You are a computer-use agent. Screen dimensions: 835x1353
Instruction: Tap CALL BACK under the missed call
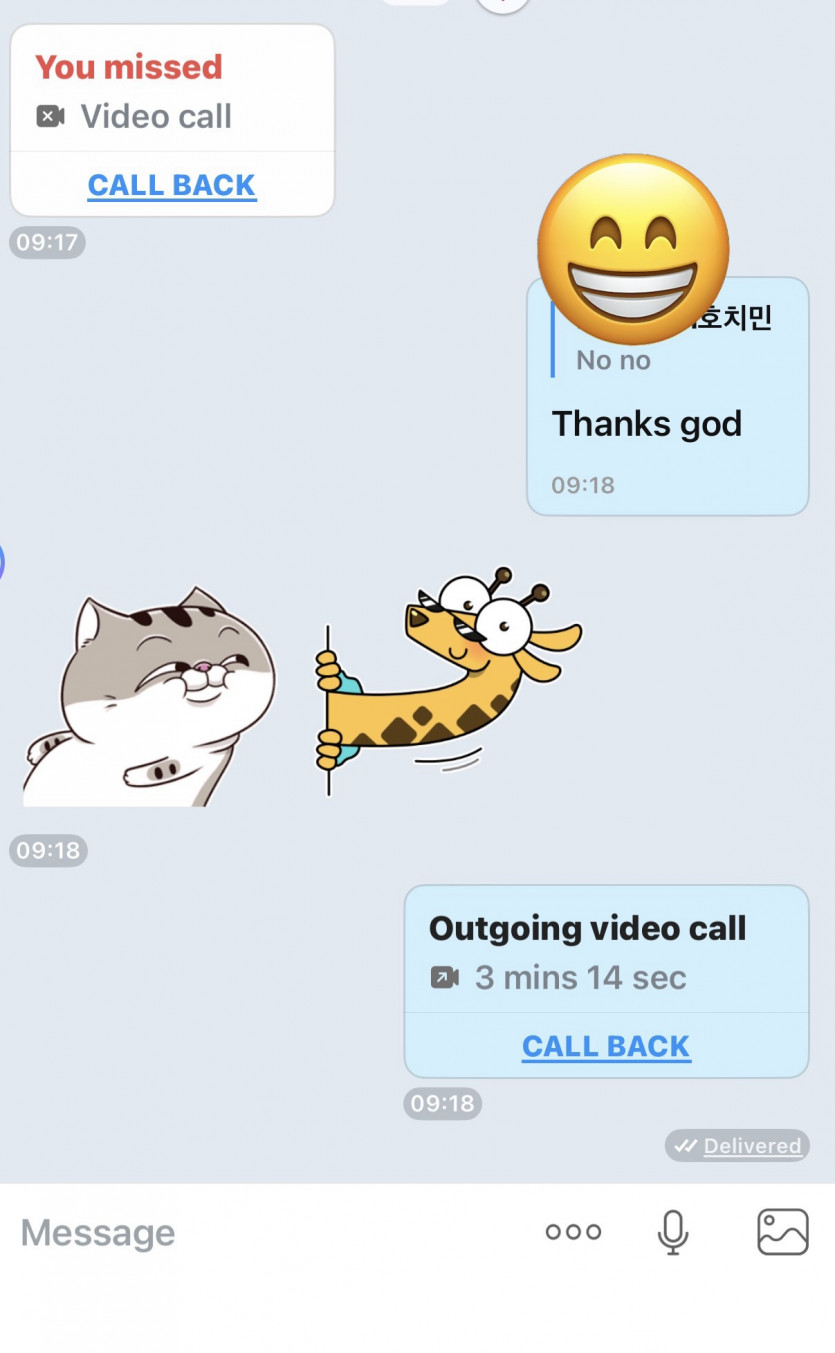click(x=171, y=184)
